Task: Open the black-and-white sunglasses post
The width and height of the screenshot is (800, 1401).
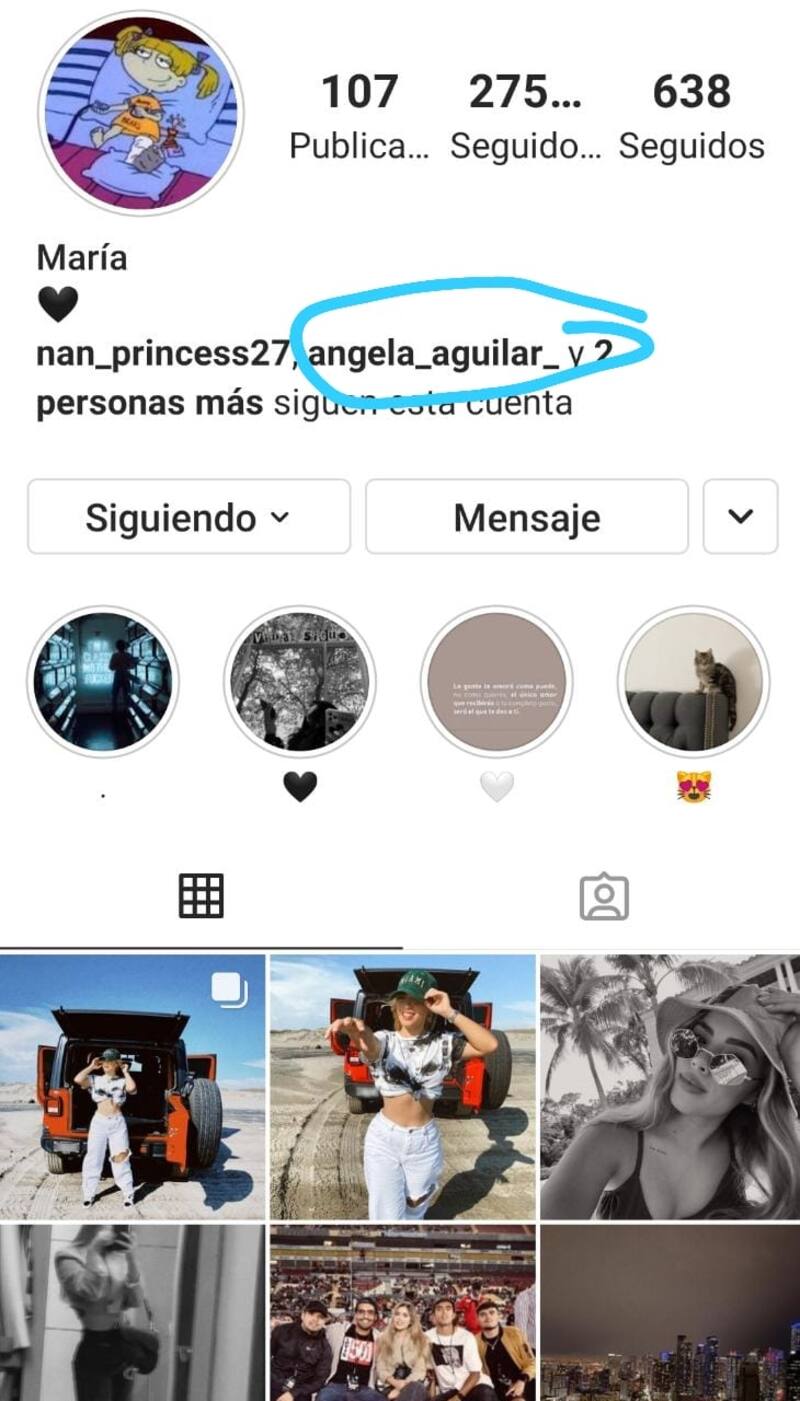Action: tap(670, 1087)
